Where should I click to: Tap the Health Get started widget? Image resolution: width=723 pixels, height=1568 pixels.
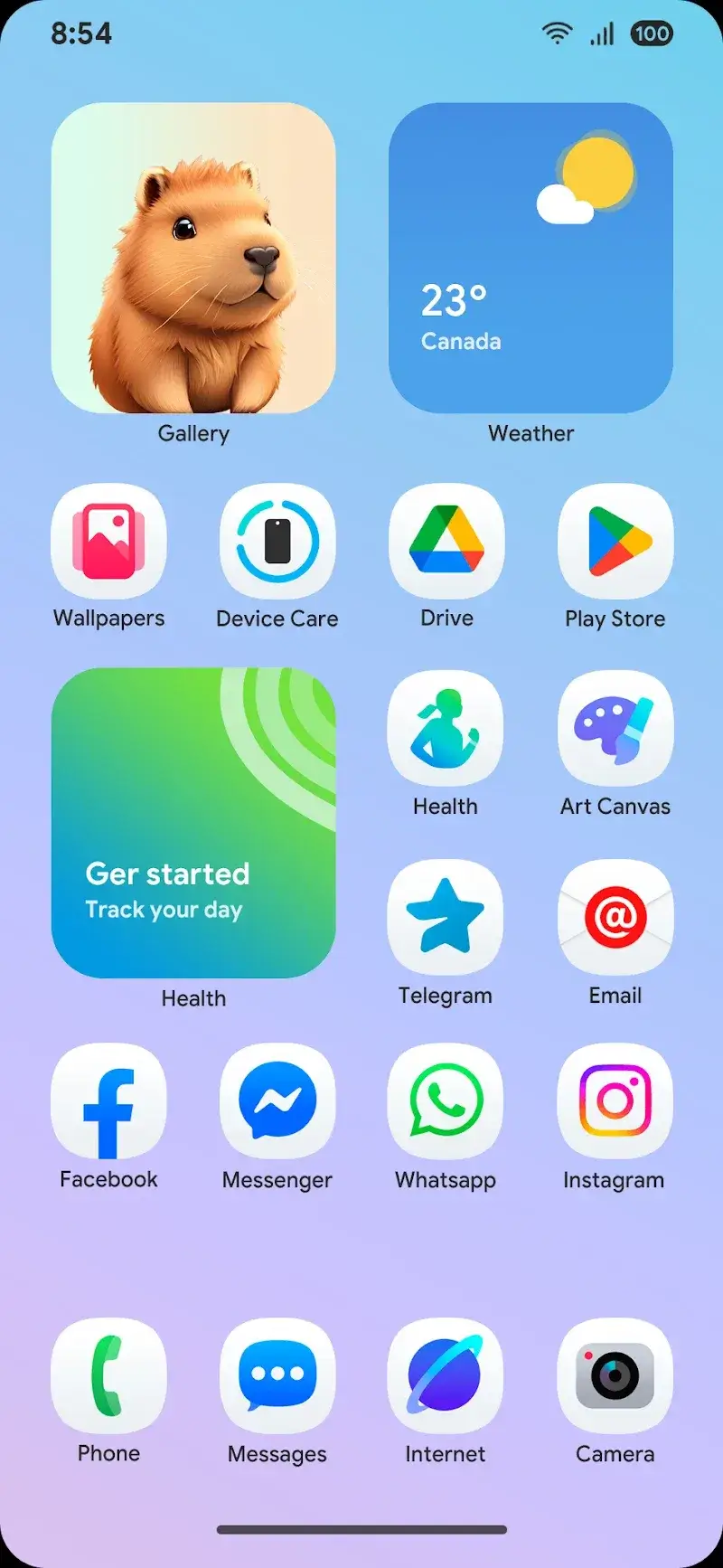[193, 822]
